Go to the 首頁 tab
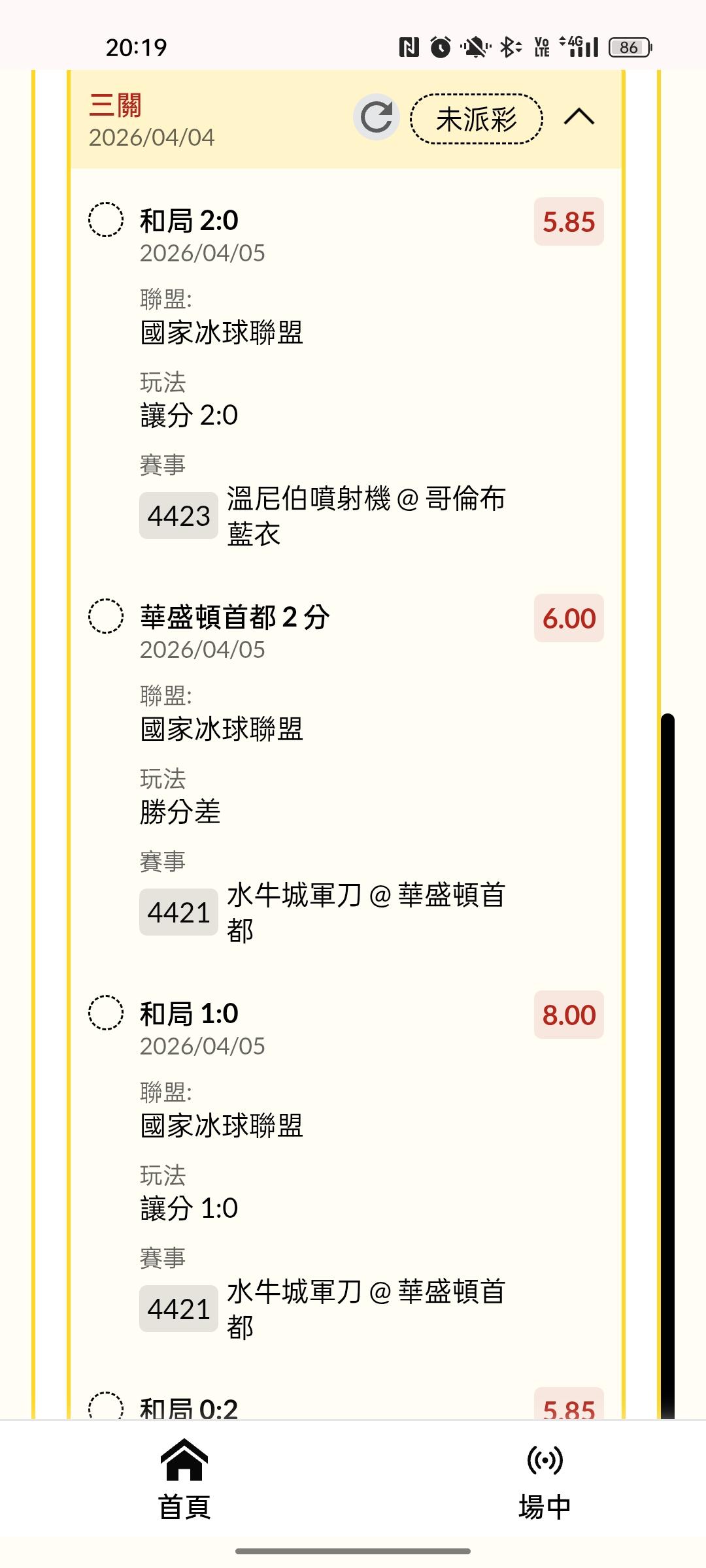706x1568 pixels. pyautogui.click(x=185, y=1479)
